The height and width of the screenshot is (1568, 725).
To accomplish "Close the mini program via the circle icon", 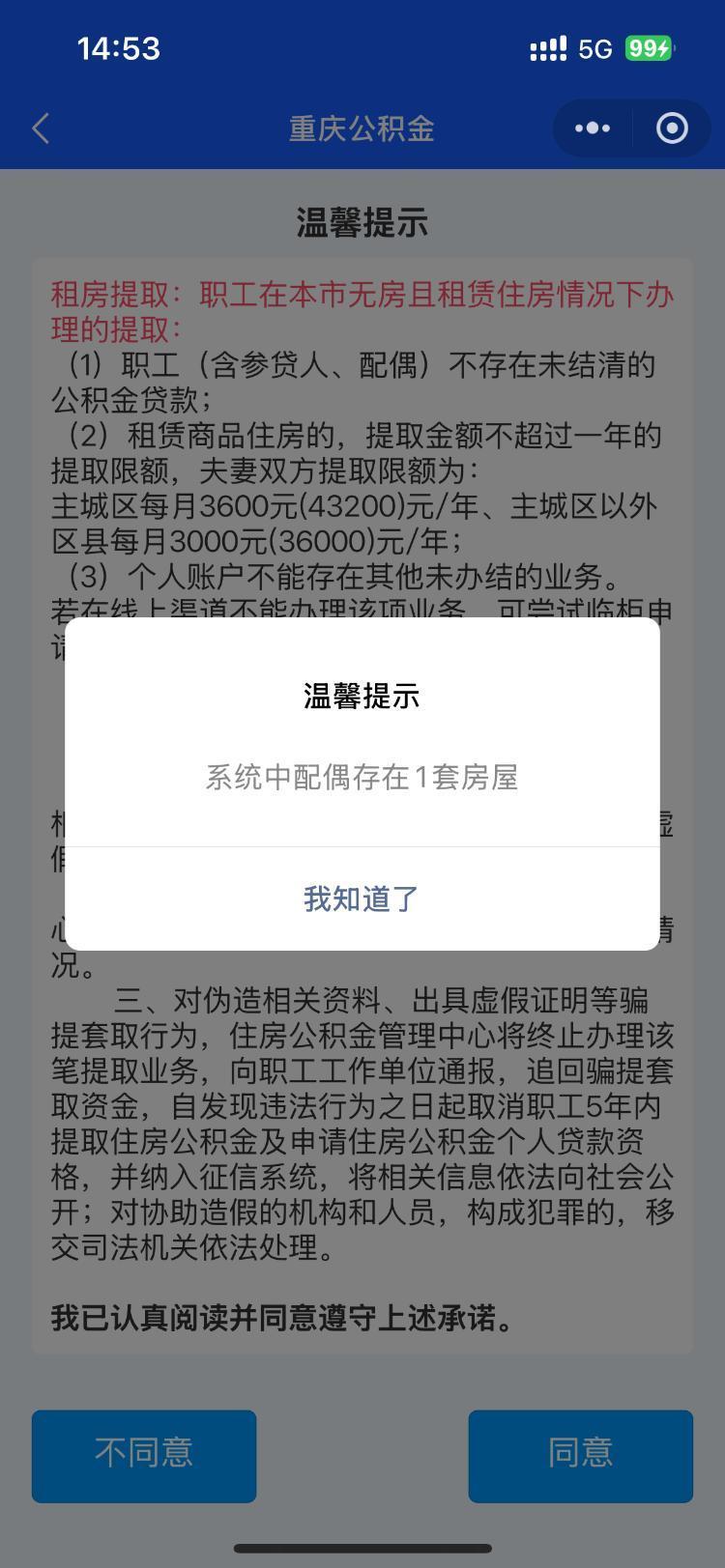I will pos(672,128).
